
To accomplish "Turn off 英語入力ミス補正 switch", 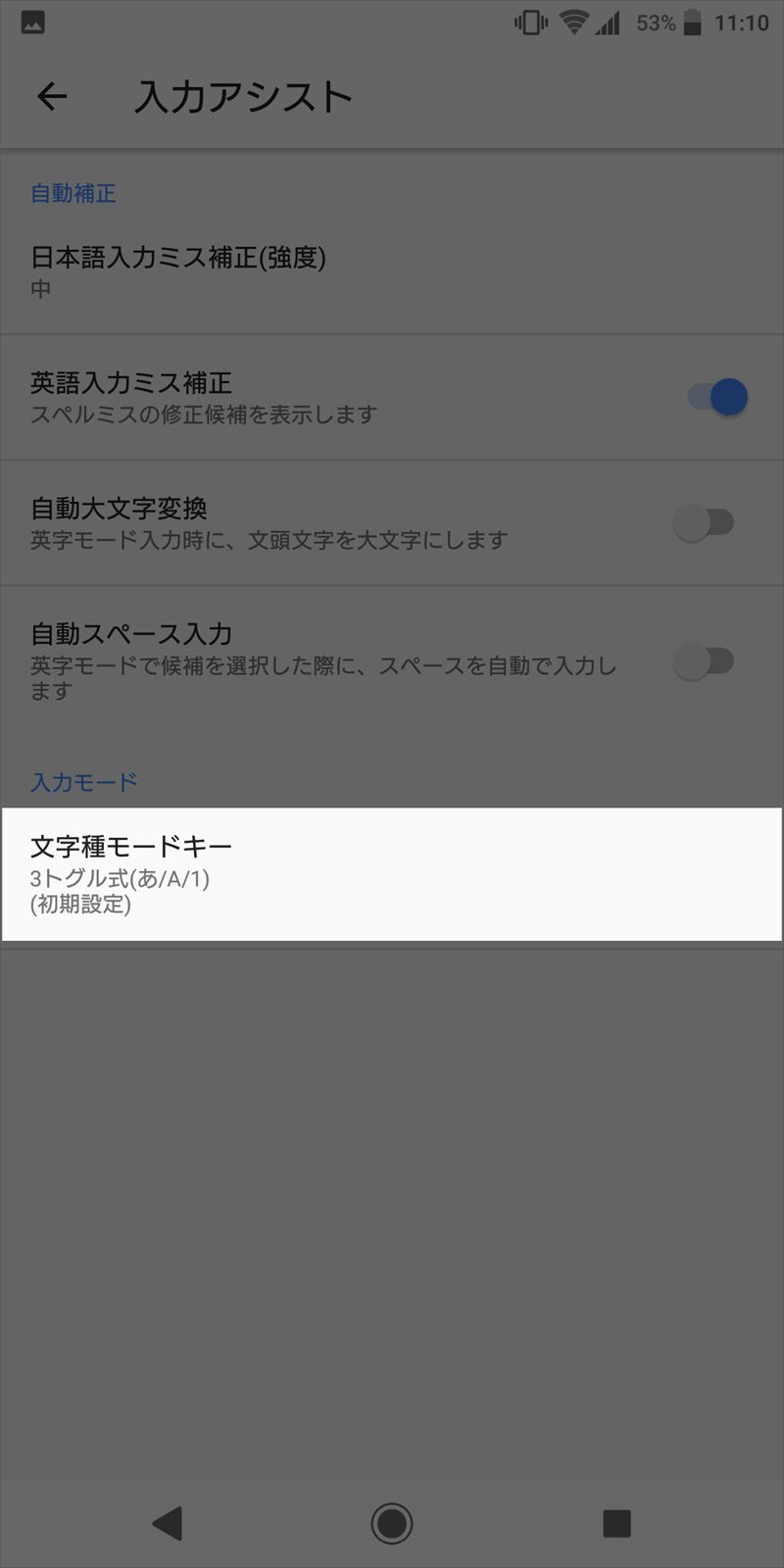I will [717, 397].
